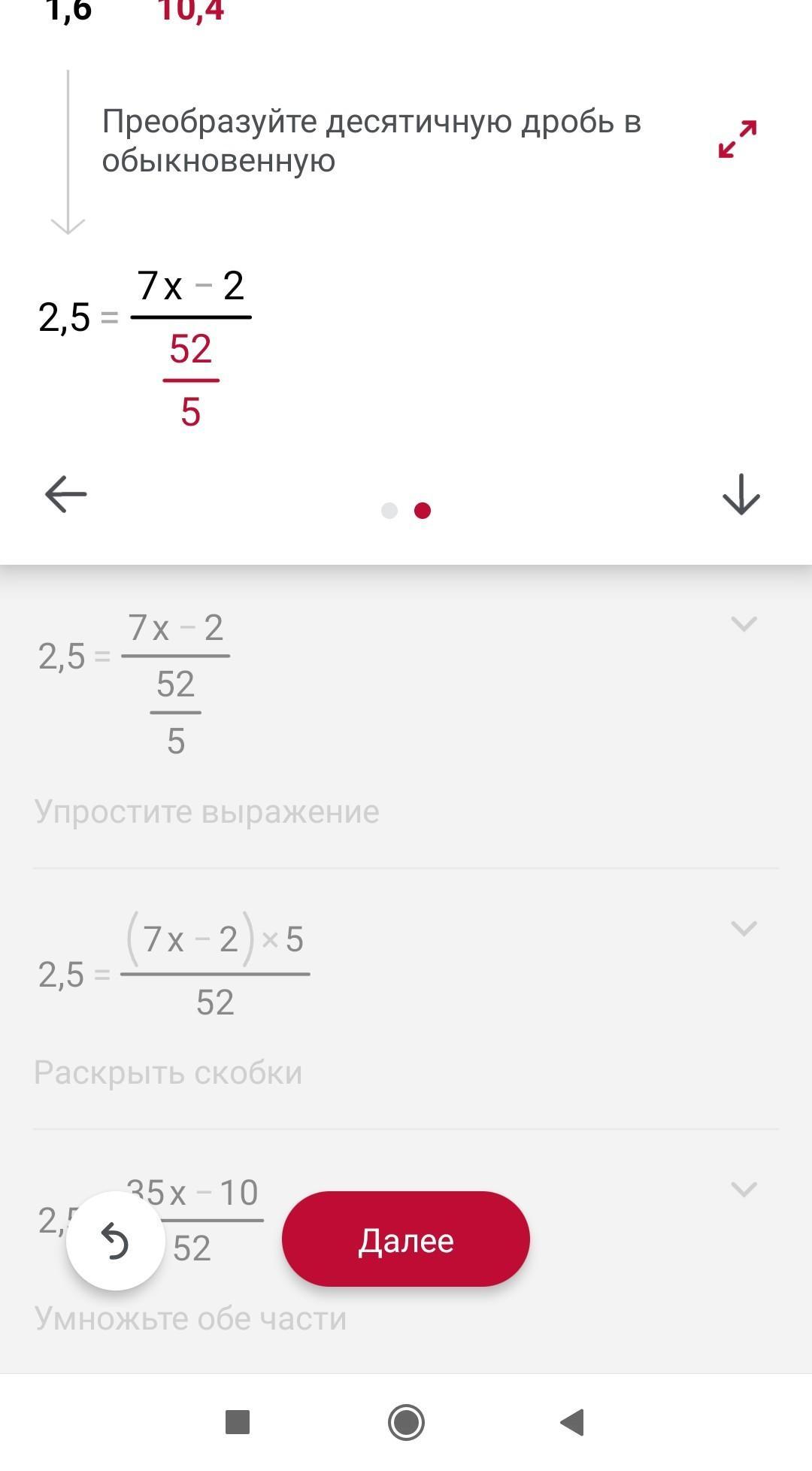Undo with the round back-arrow button
The height and width of the screenshot is (1471, 812).
coord(115,1242)
